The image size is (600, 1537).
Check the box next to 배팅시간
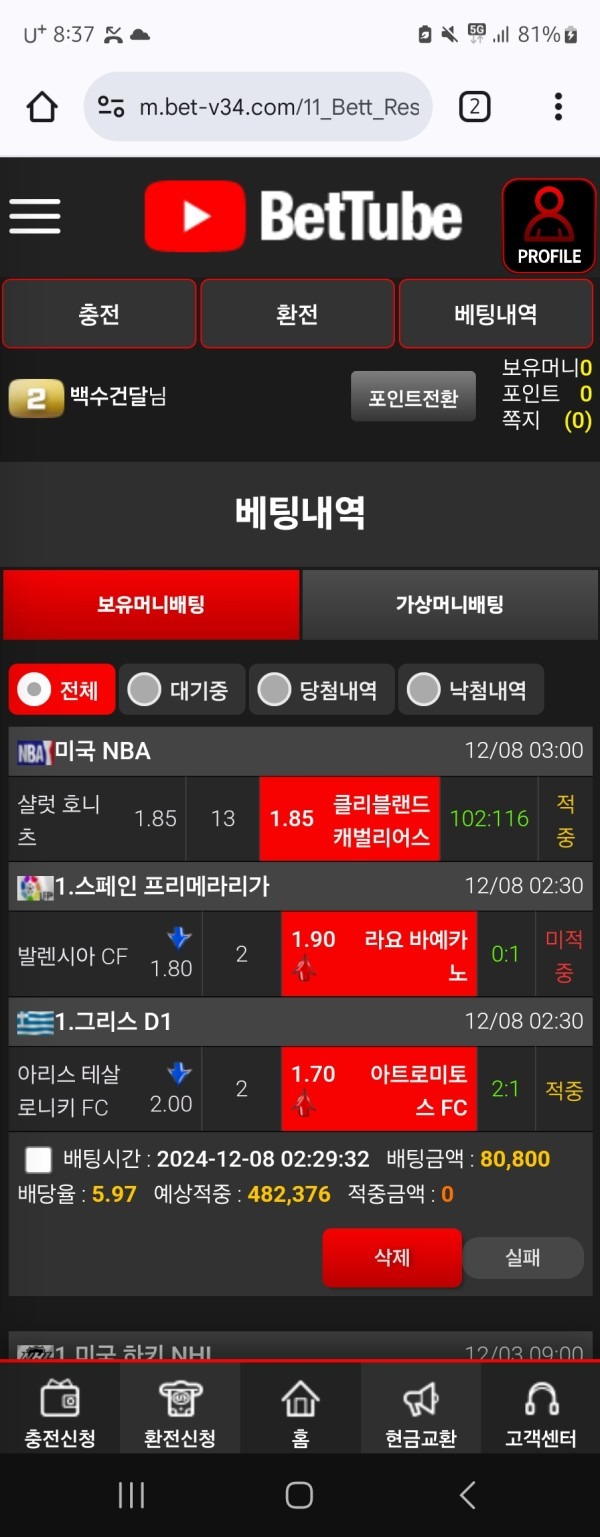coord(39,1160)
